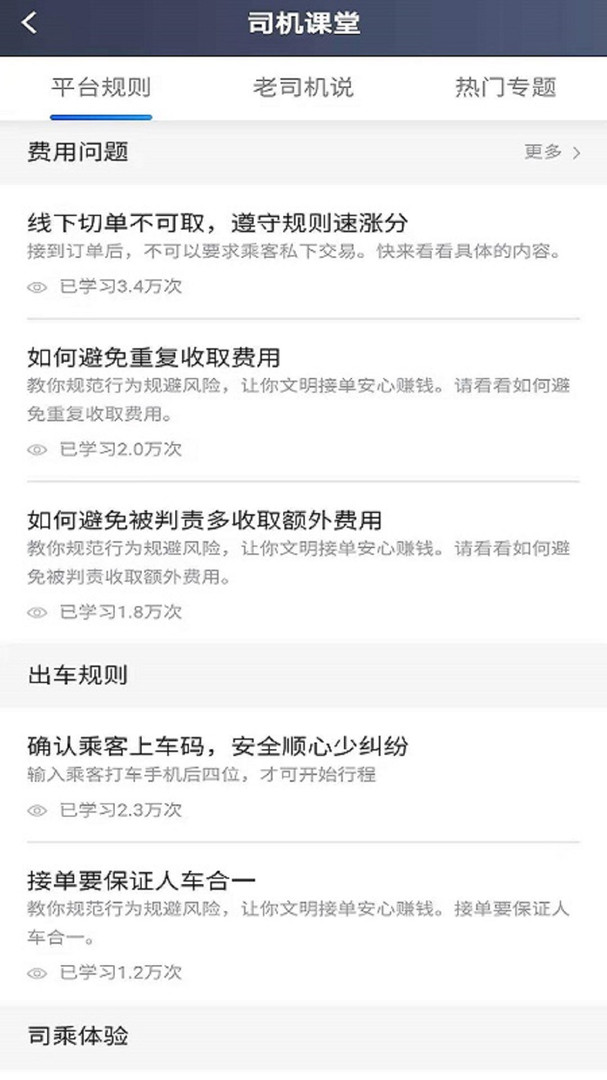607x1080 pixels.
Task: Read the article 接单要保证人车合一
Action: tap(142, 881)
